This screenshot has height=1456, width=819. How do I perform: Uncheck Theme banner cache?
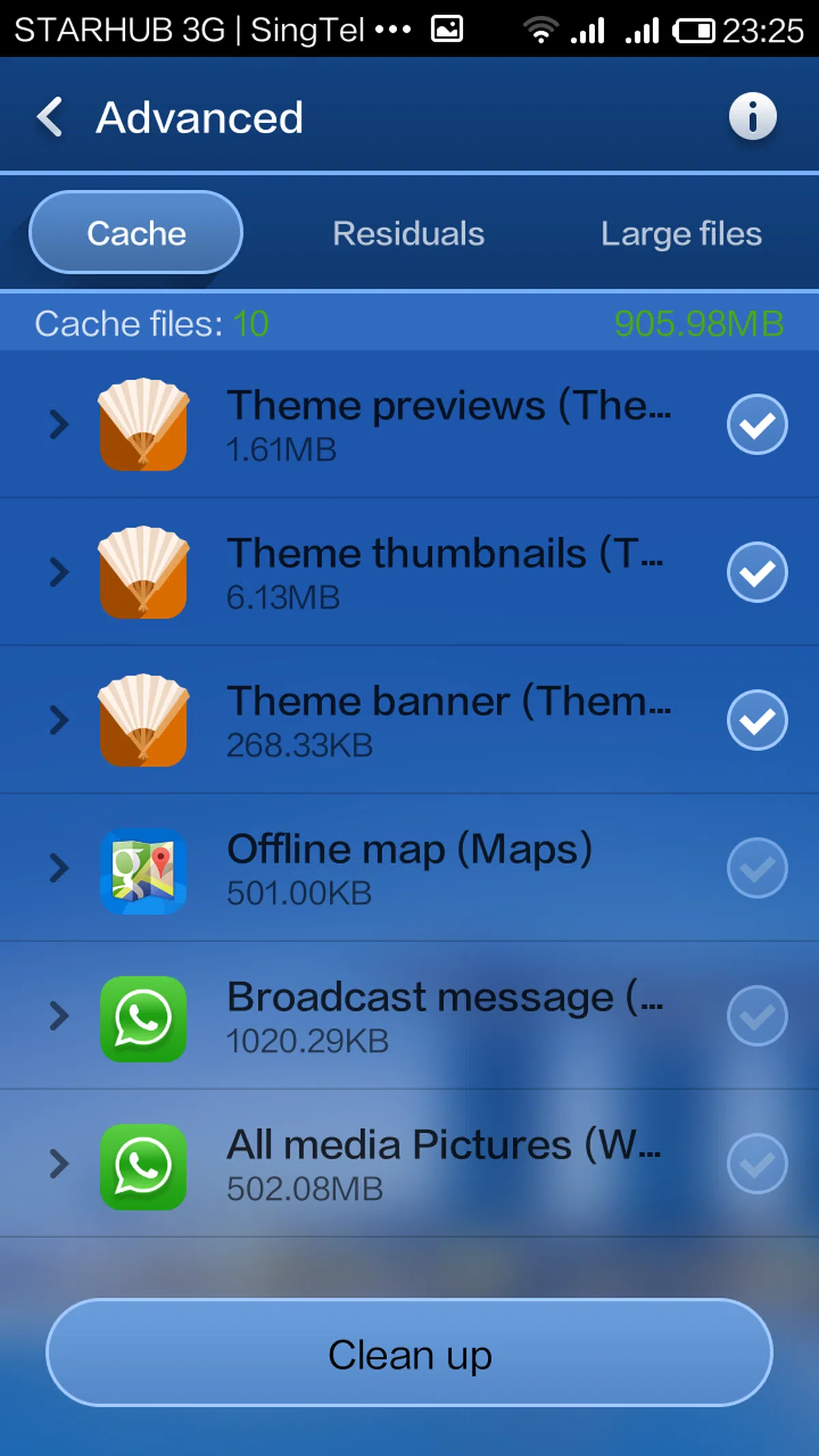click(757, 720)
